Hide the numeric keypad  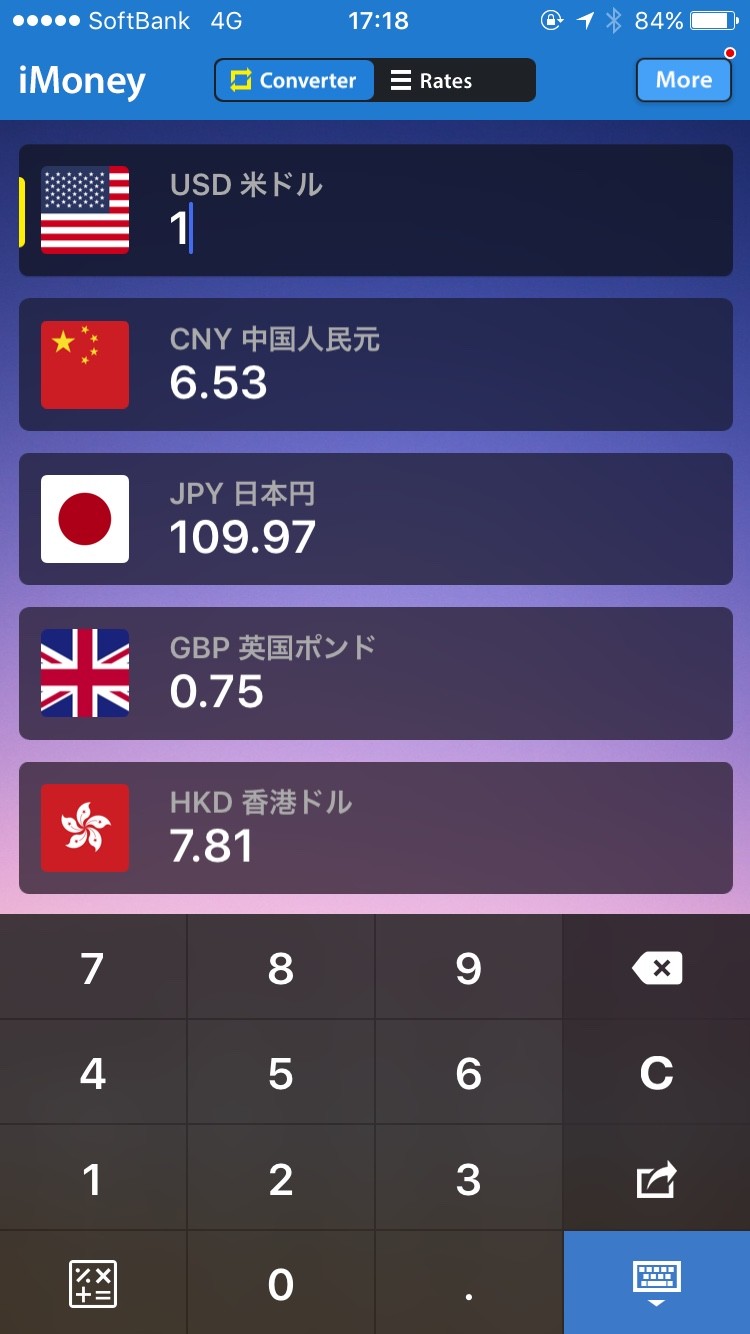(656, 1283)
